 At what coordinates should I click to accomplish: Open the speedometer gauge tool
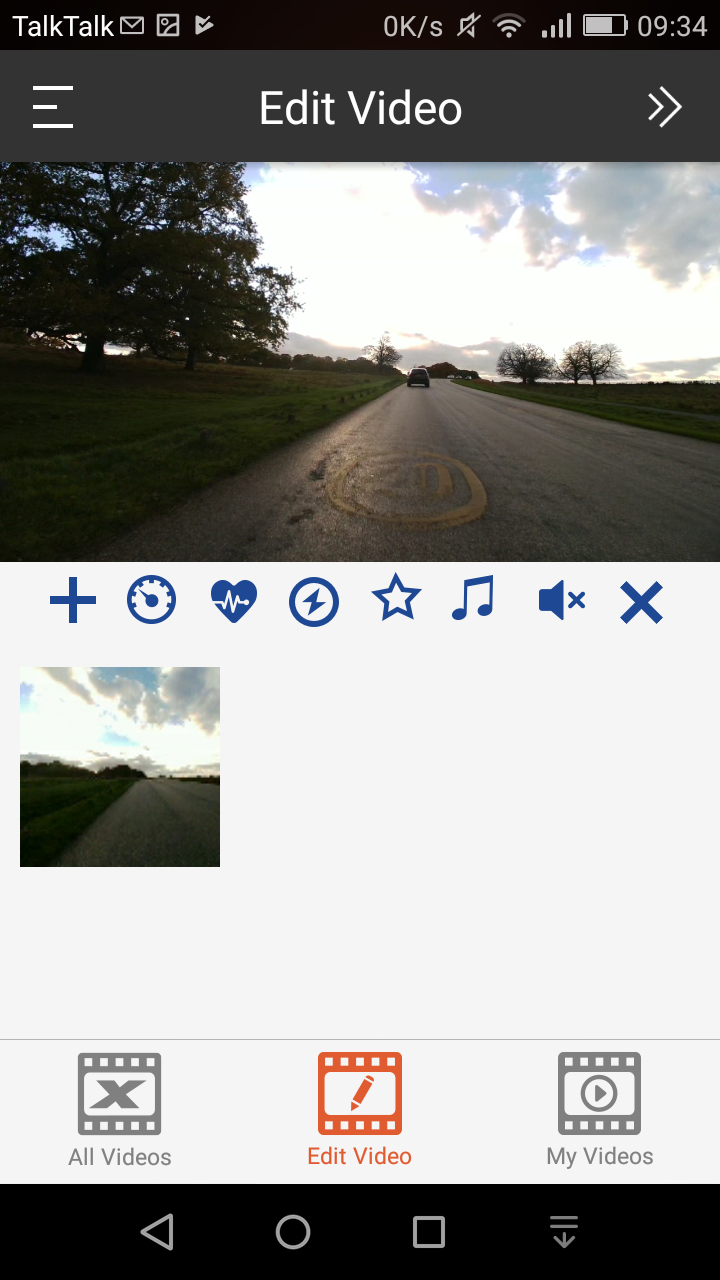coord(152,602)
